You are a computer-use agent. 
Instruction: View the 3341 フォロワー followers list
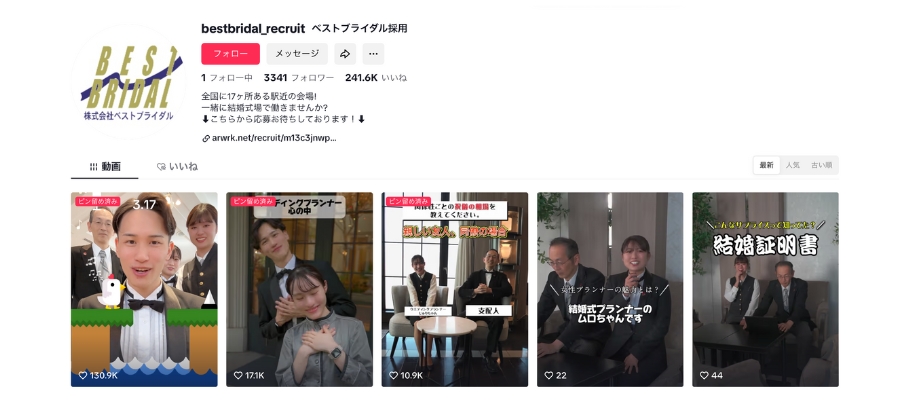click(298, 78)
